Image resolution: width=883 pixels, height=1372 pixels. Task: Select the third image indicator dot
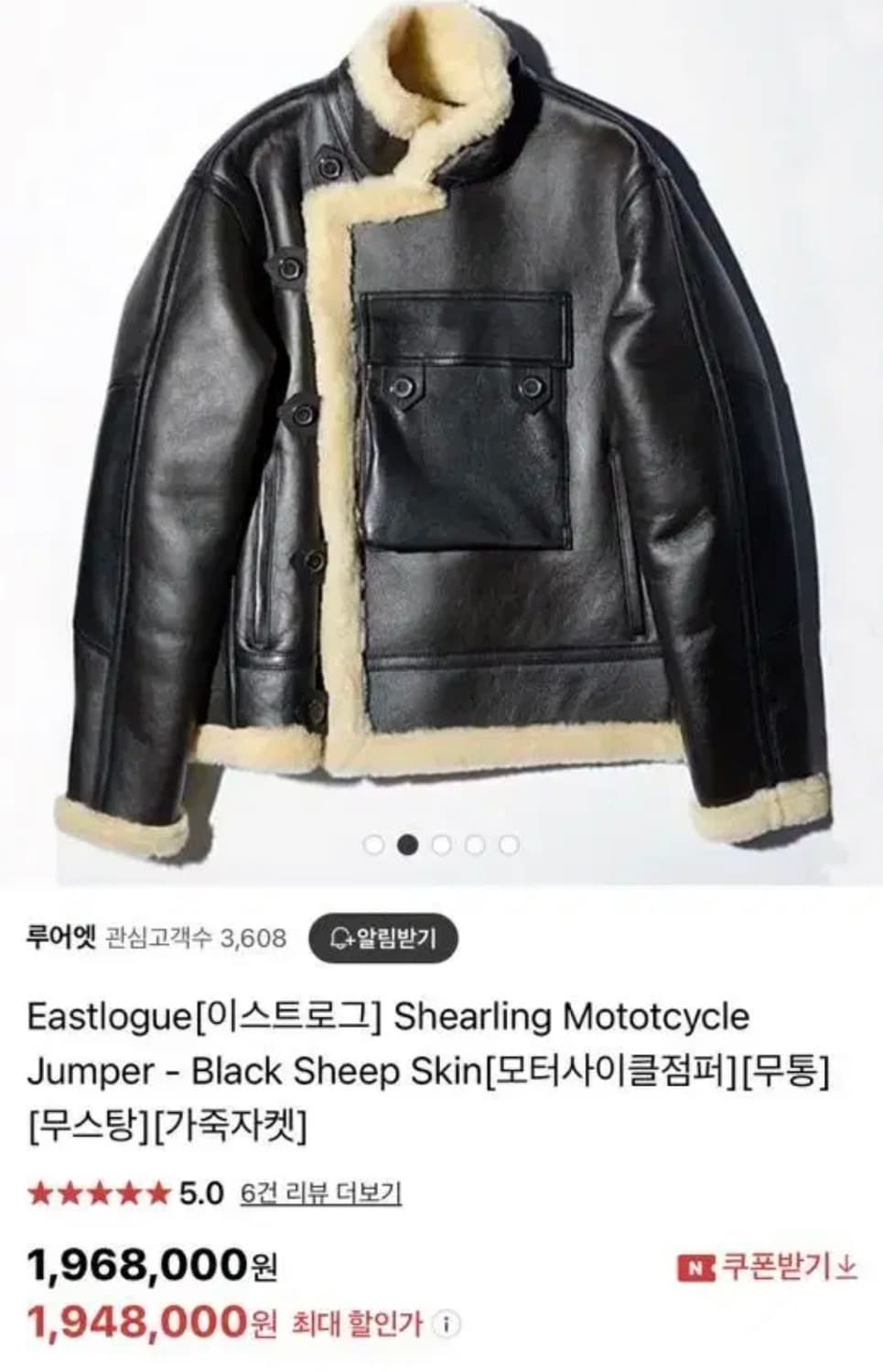[440, 846]
